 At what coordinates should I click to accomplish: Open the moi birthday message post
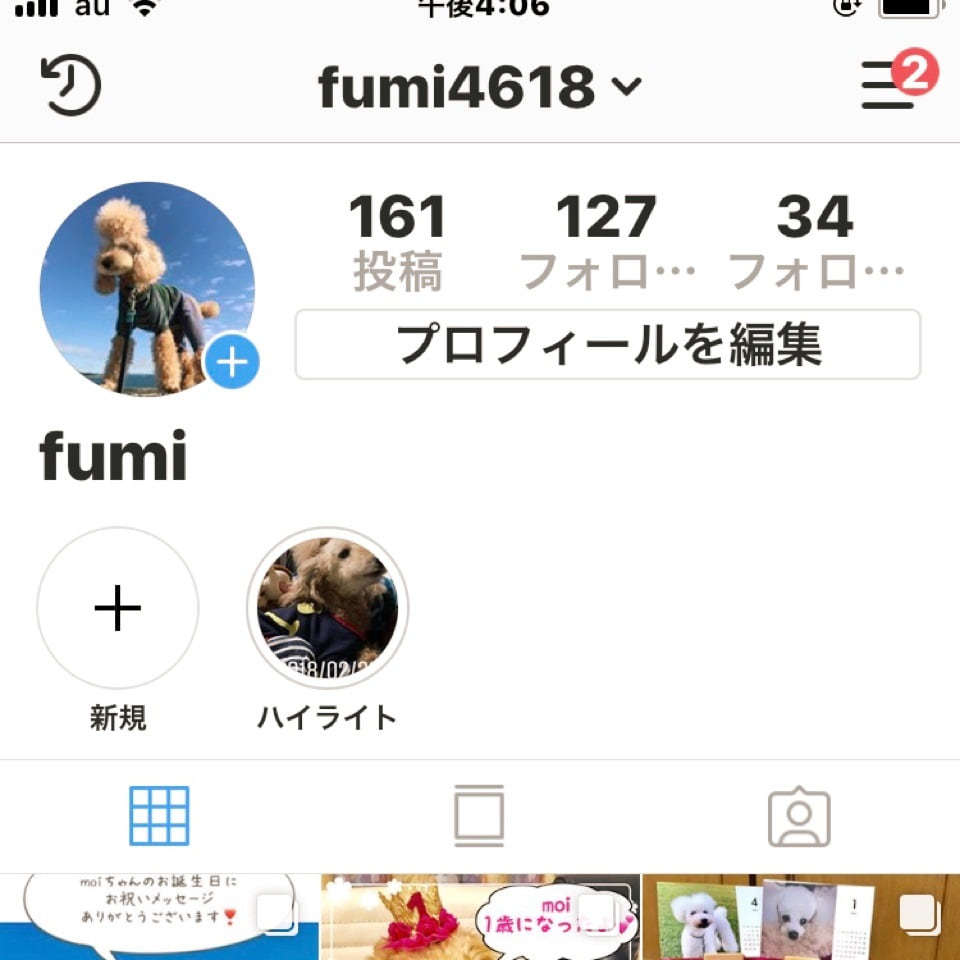158,917
